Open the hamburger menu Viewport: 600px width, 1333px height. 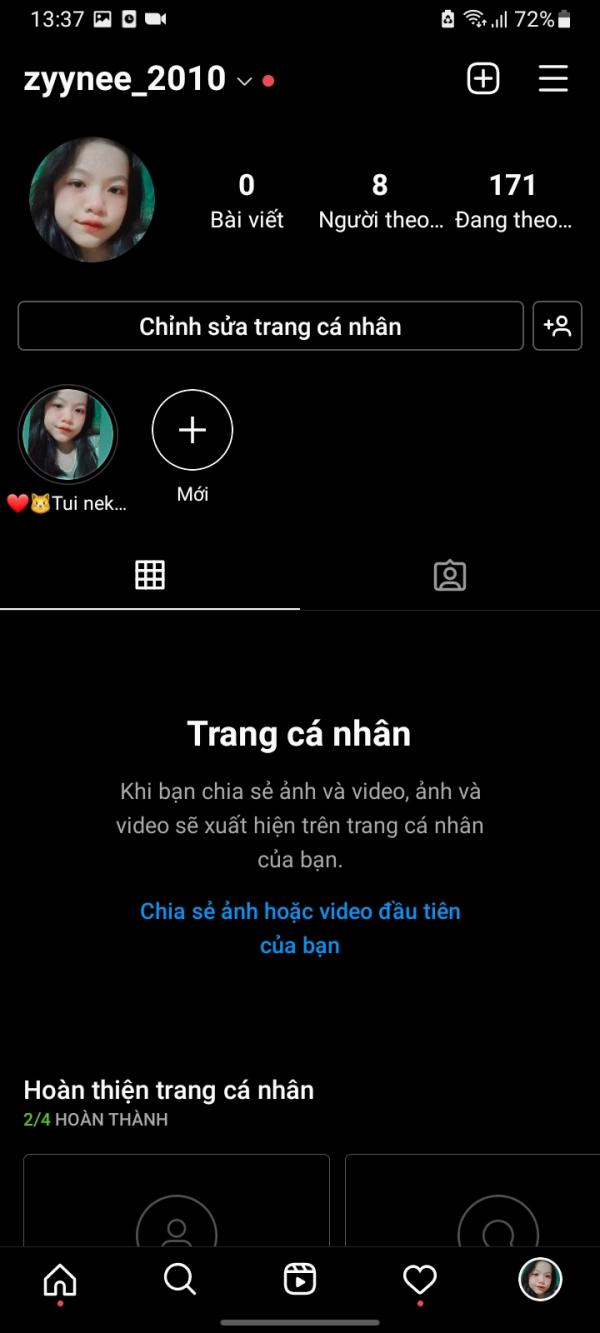(x=553, y=79)
